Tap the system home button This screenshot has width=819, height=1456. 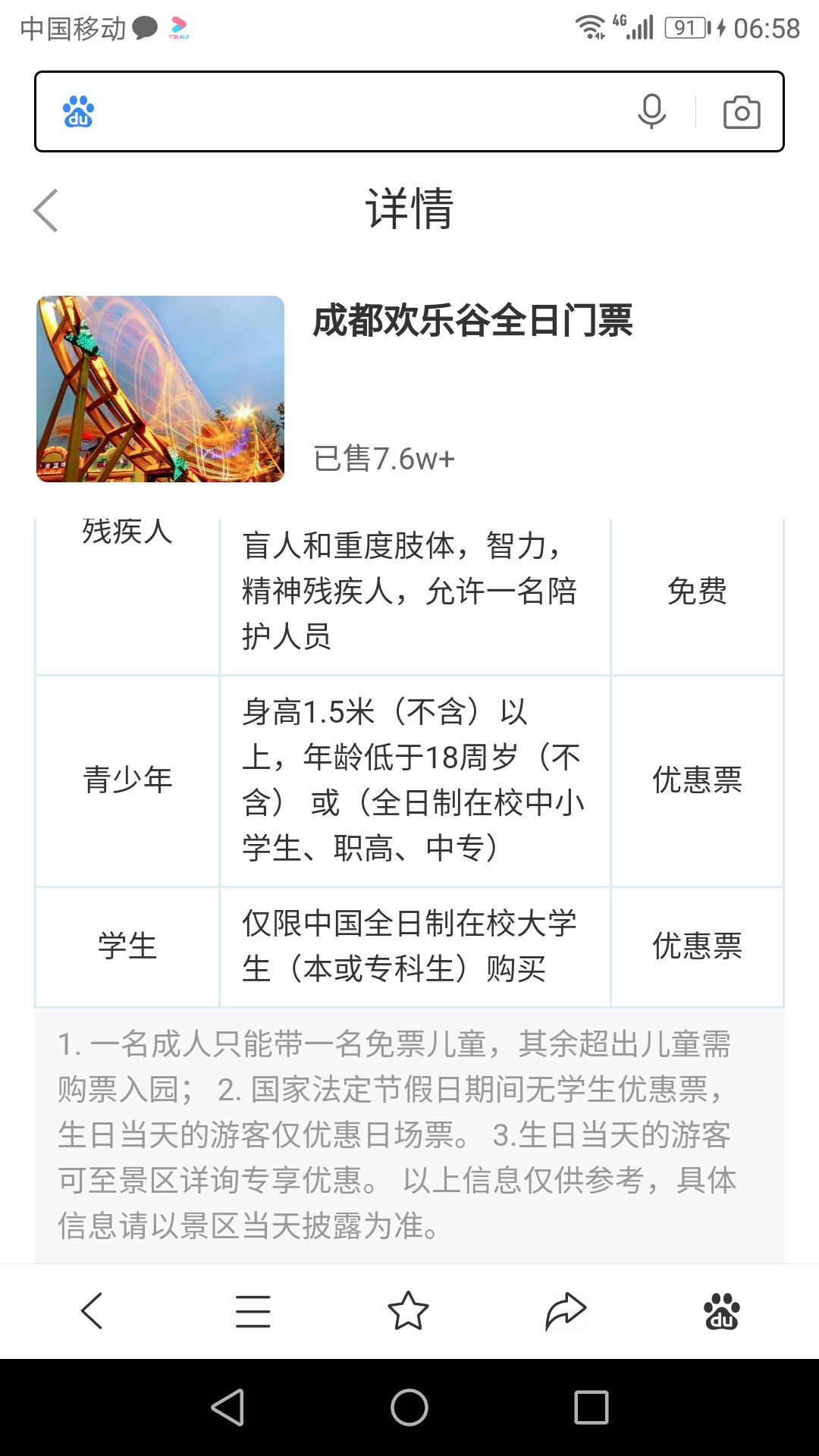coord(409,1407)
